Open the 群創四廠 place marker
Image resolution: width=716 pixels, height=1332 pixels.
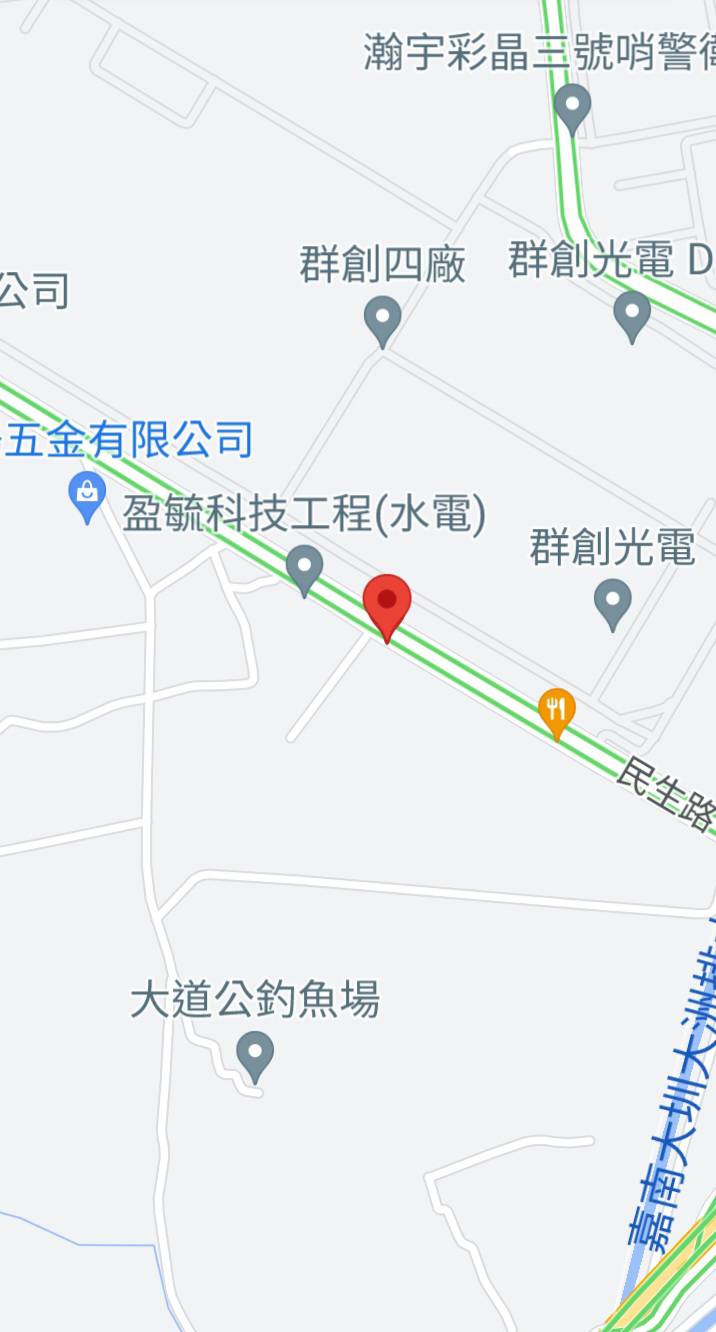pyautogui.click(x=382, y=321)
